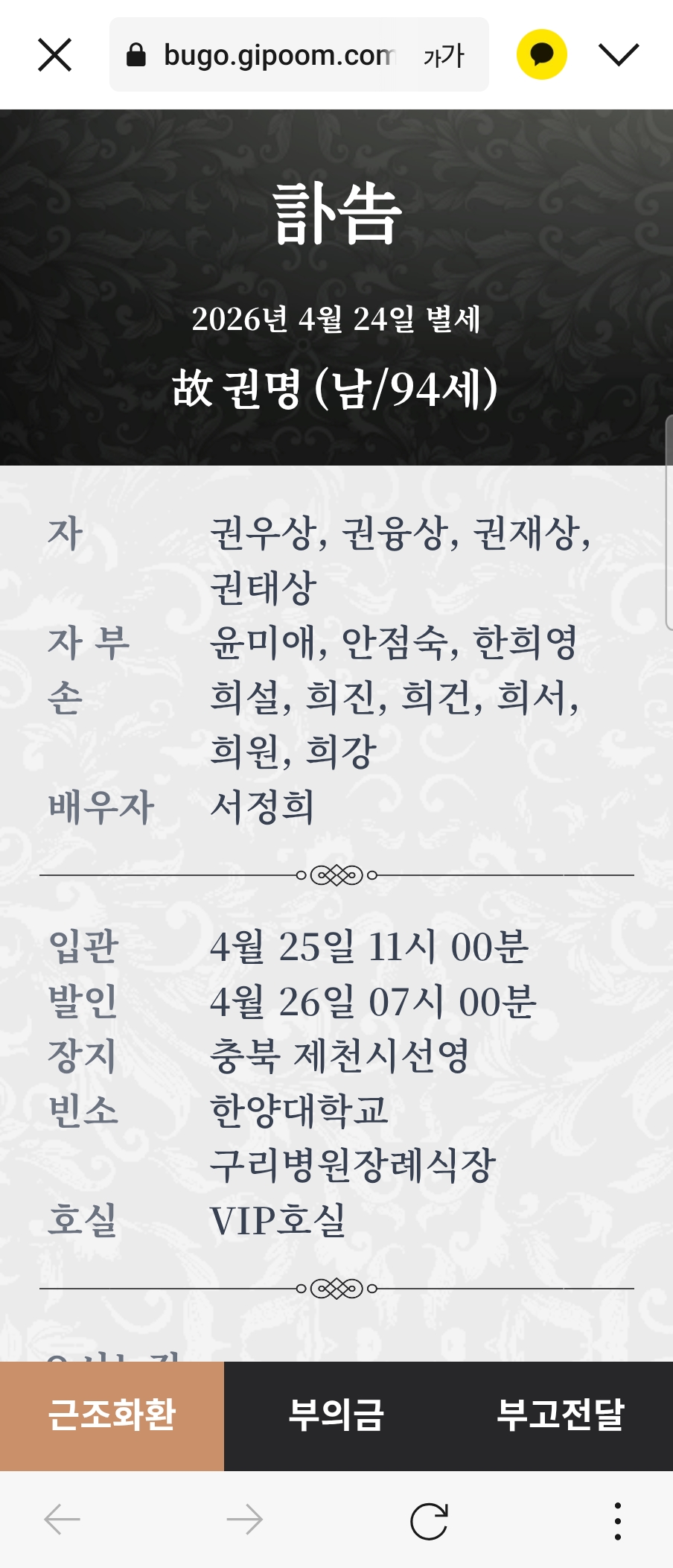
Task: Expand the downward chevron menu
Action: pyautogui.click(x=619, y=54)
